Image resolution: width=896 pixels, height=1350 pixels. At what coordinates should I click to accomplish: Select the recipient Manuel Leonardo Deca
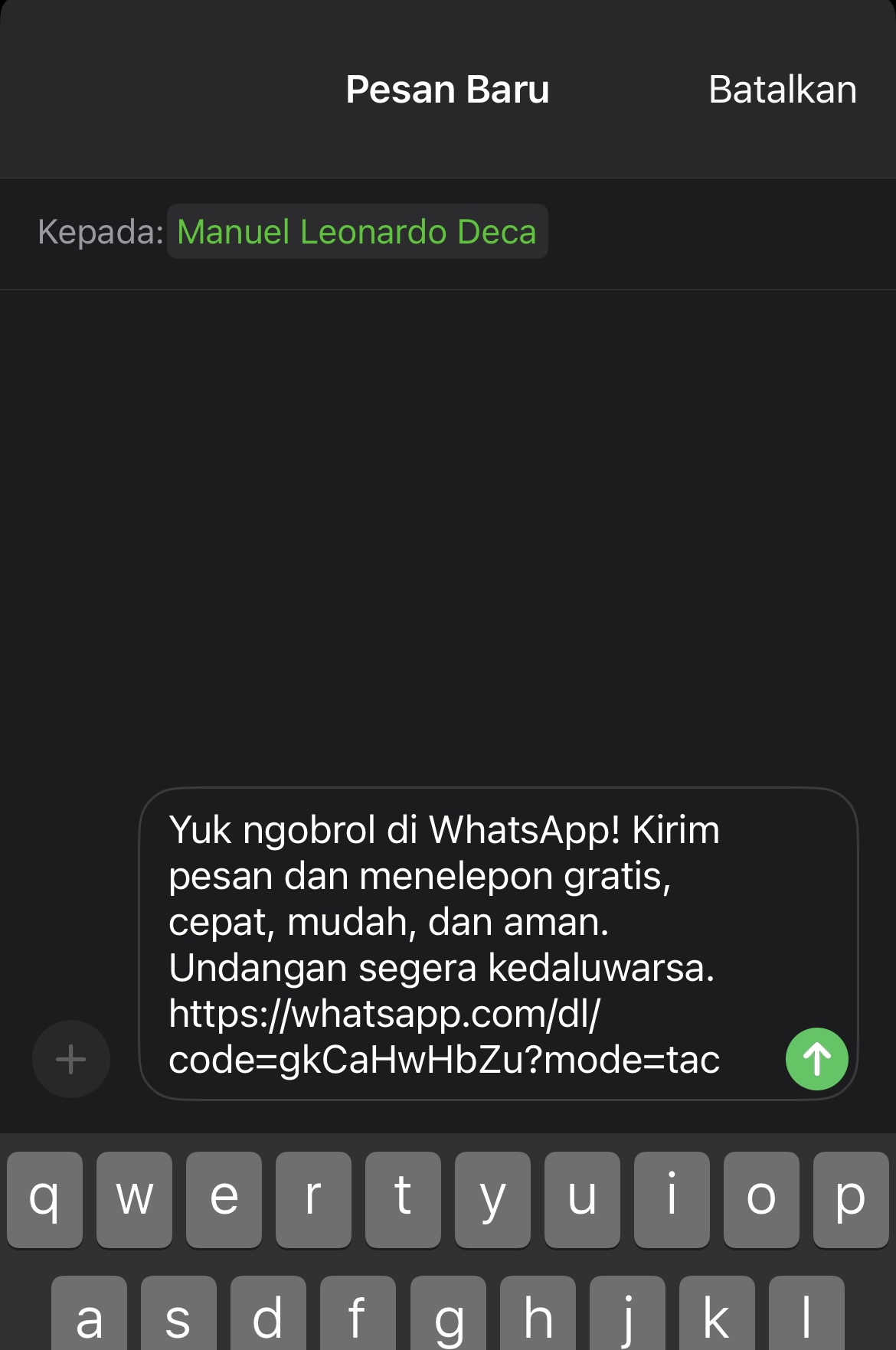click(x=357, y=231)
